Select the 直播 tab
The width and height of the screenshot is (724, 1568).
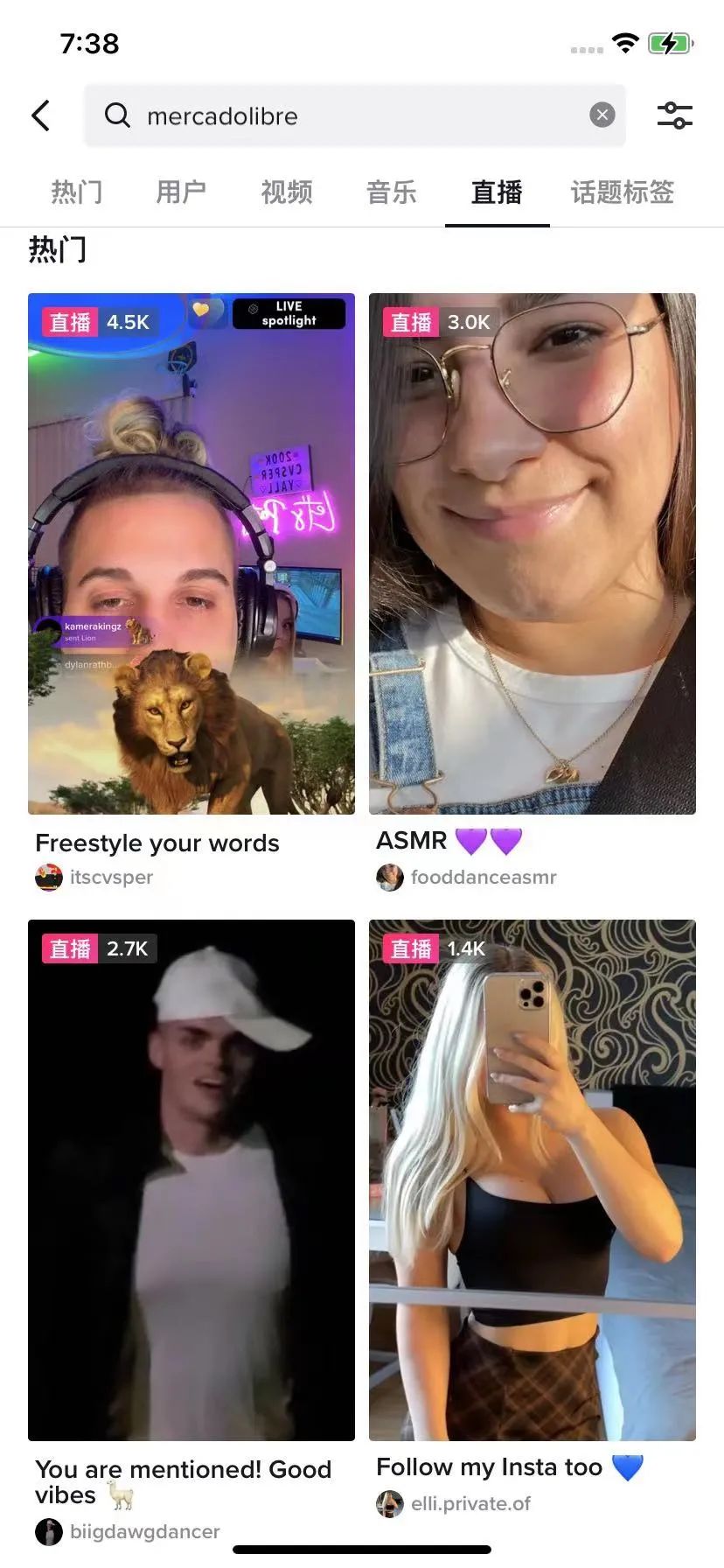pos(497,192)
